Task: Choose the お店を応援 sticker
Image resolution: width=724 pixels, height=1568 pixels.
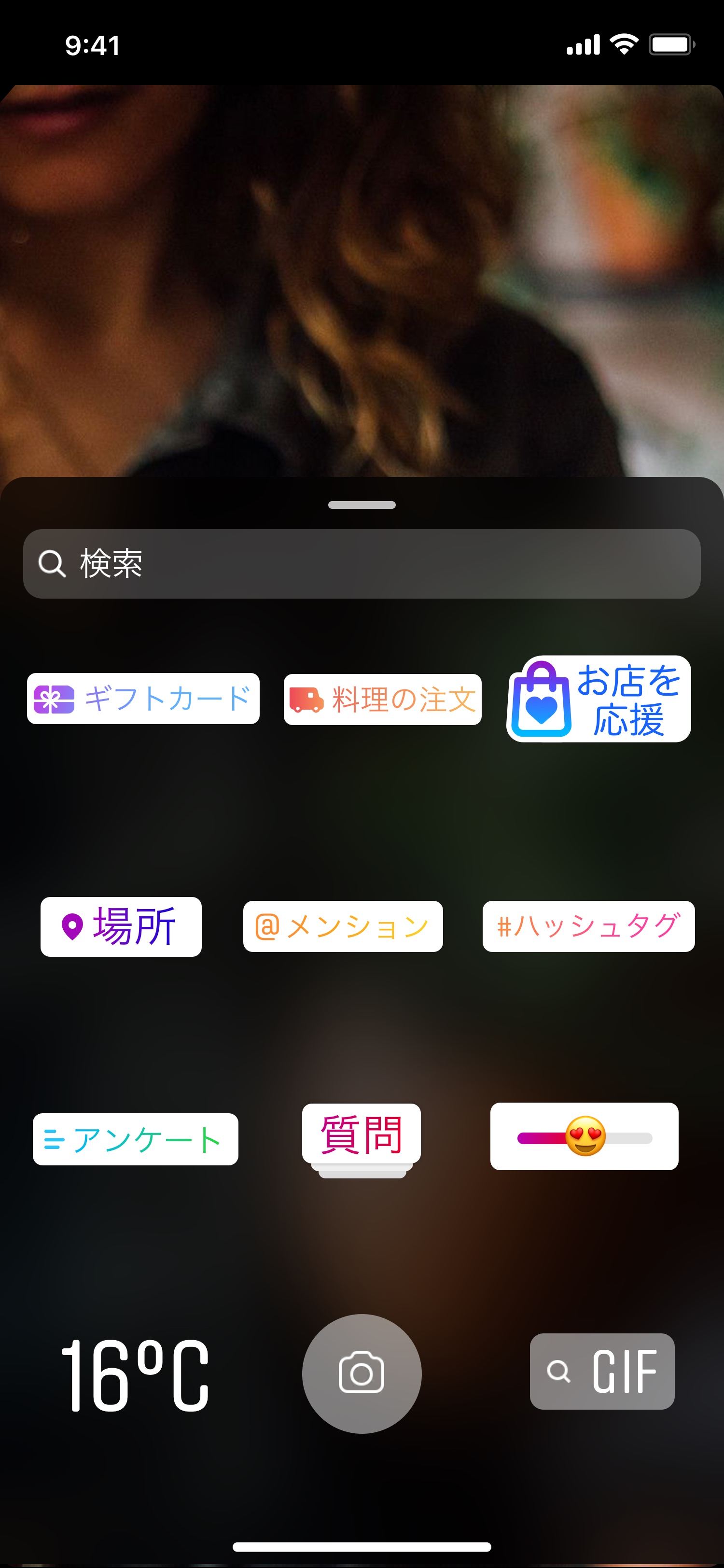Action: 599,699
